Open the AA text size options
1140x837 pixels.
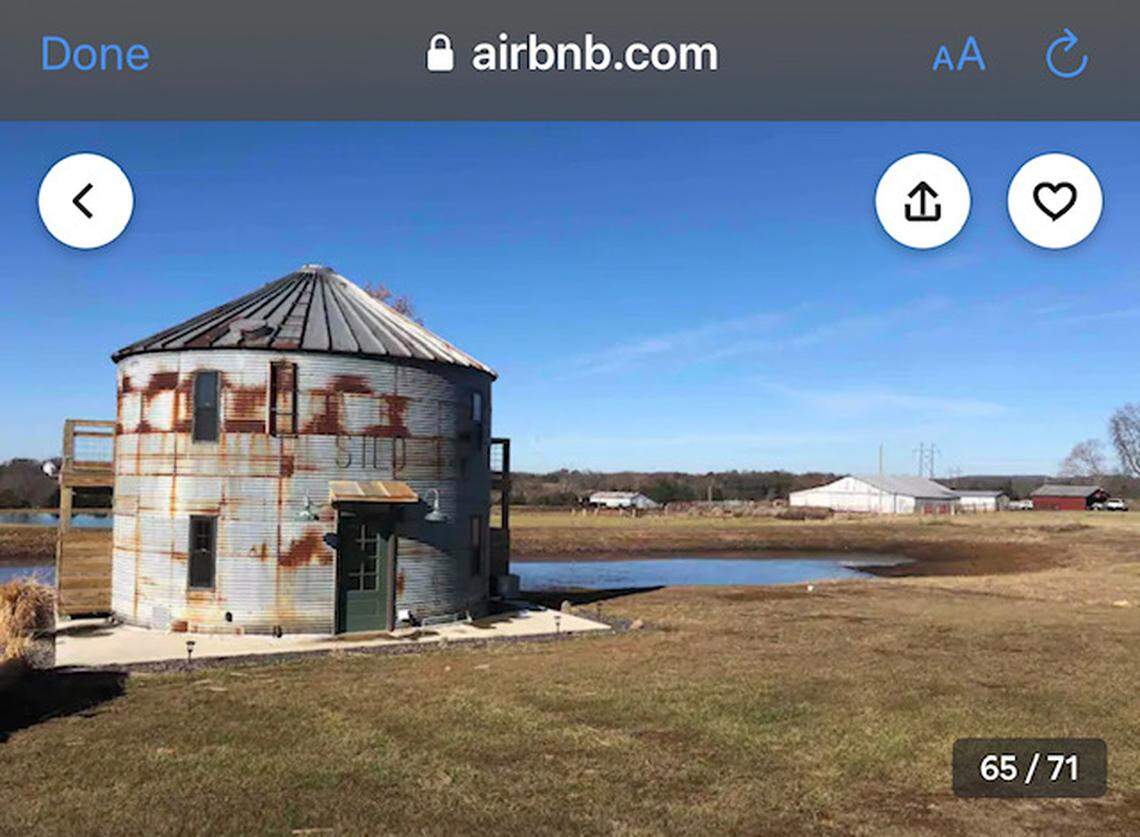pos(958,55)
